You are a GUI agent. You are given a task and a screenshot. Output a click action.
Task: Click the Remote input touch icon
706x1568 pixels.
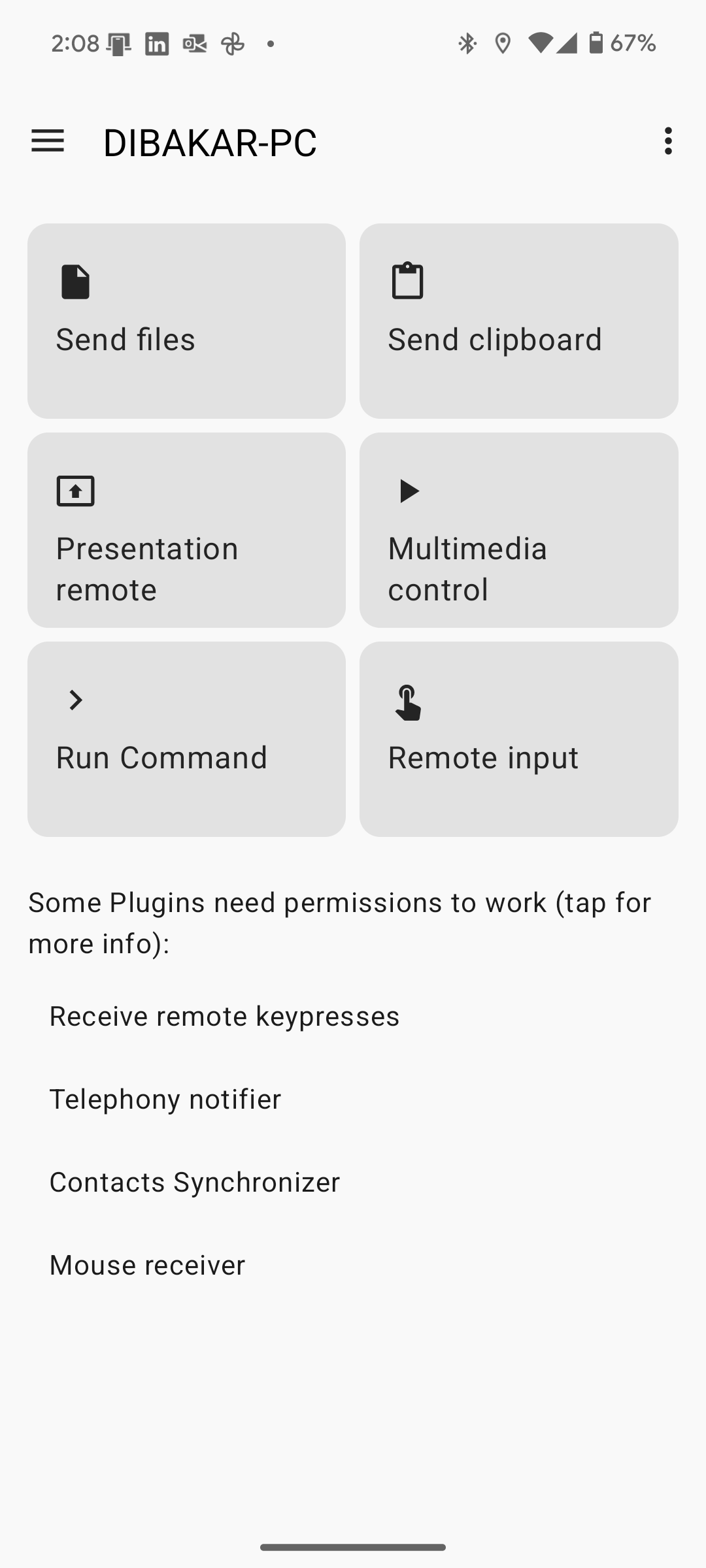(407, 700)
